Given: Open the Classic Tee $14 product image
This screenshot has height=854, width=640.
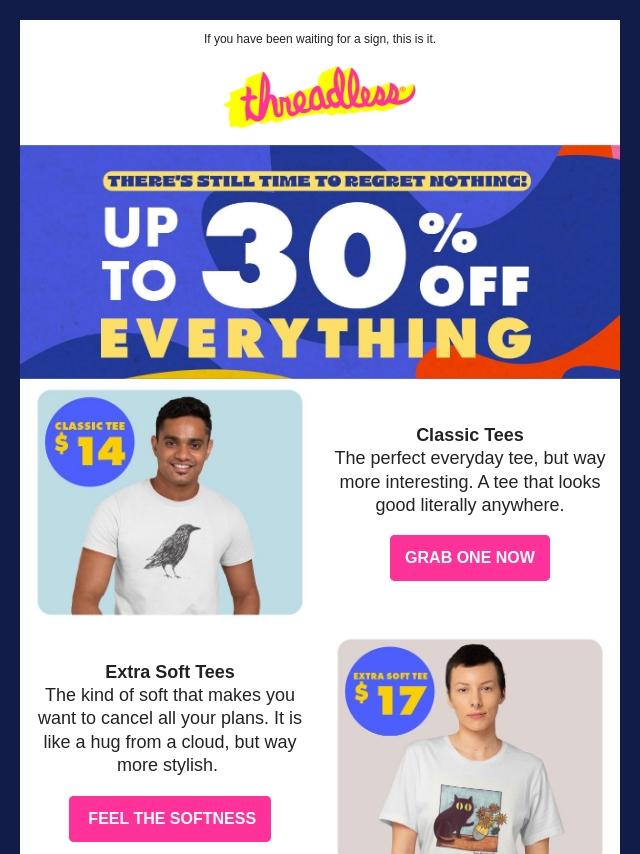Looking at the screenshot, I should tap(170, 502).
